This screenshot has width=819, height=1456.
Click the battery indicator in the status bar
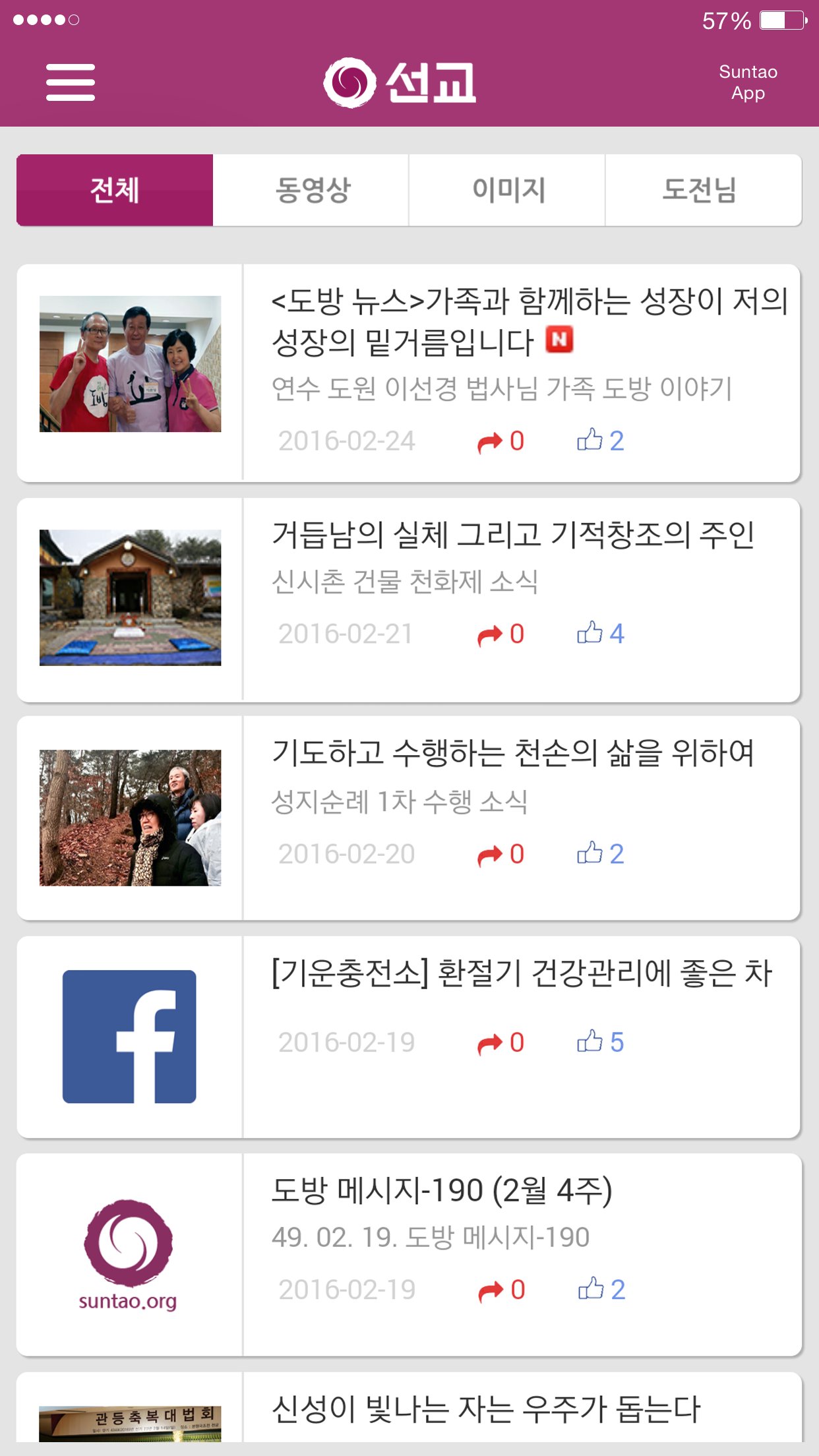pos(782,21)
